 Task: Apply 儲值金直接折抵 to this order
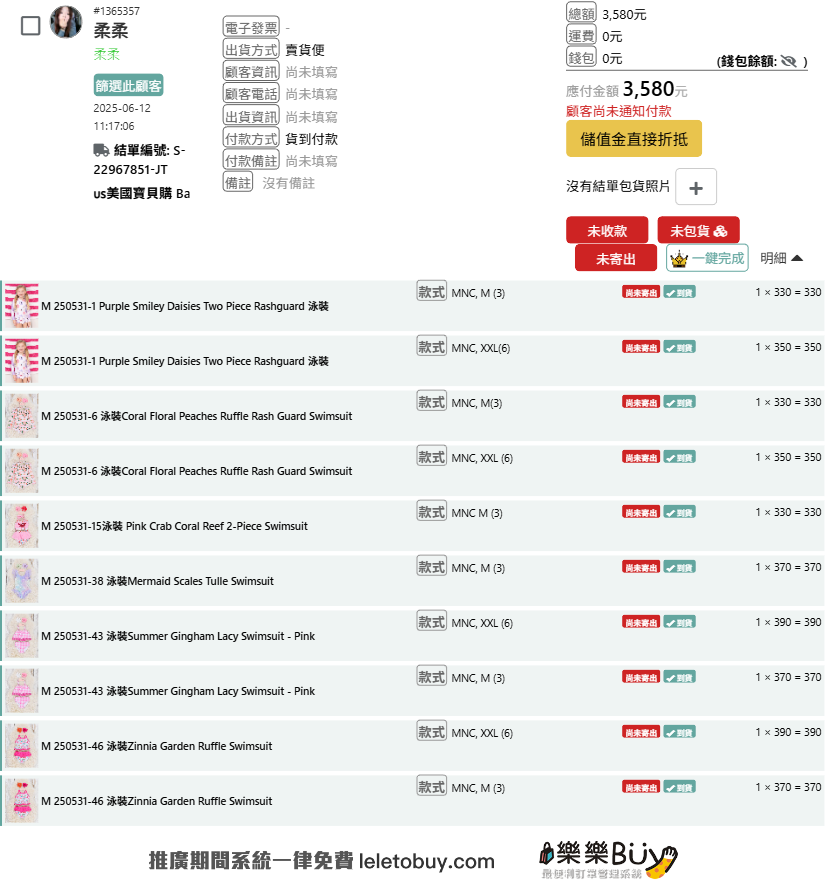[634, 139]
